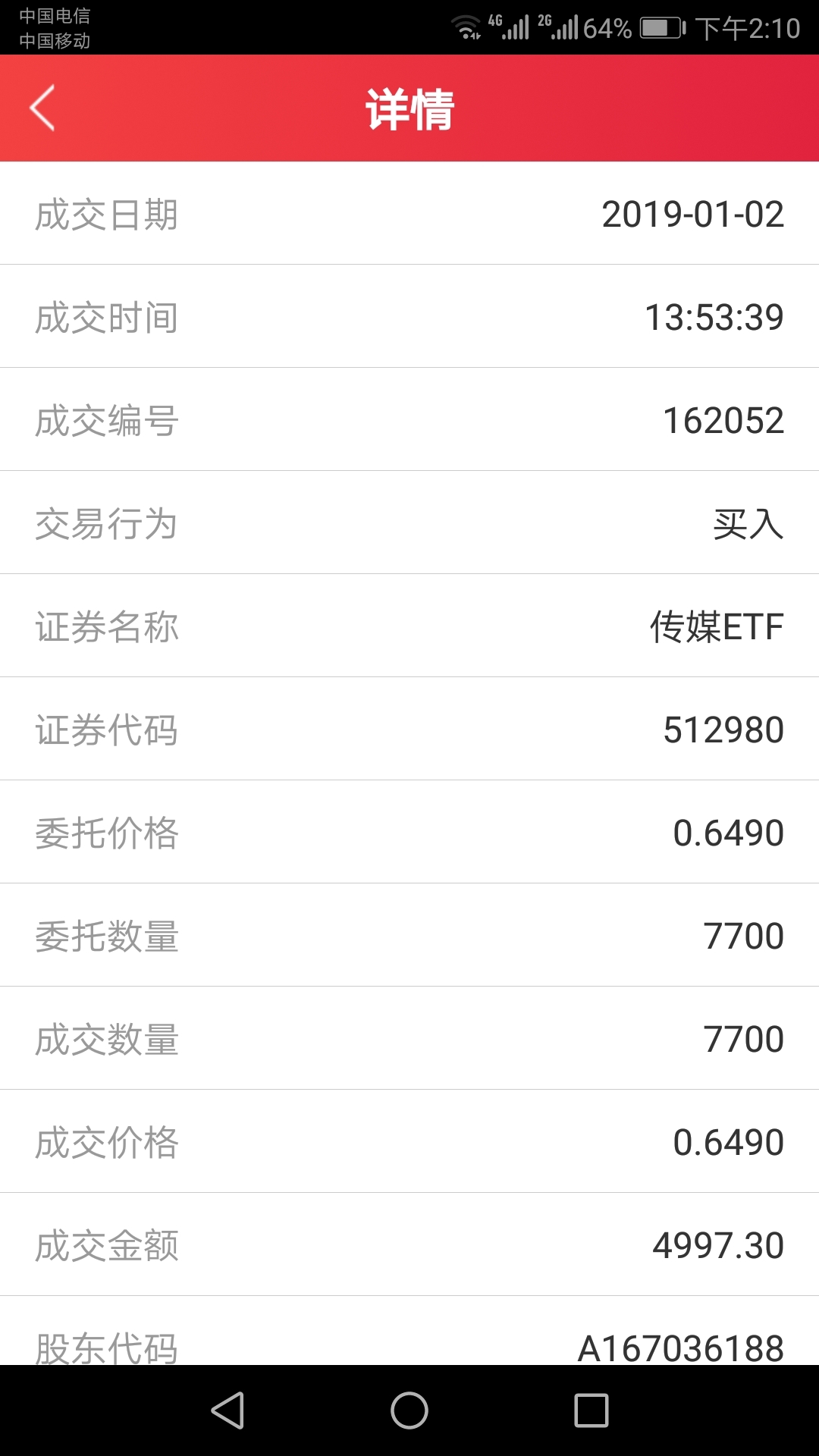Tap the system back button
This screenshot has height=1456, width=819.
coord(227,1410)
